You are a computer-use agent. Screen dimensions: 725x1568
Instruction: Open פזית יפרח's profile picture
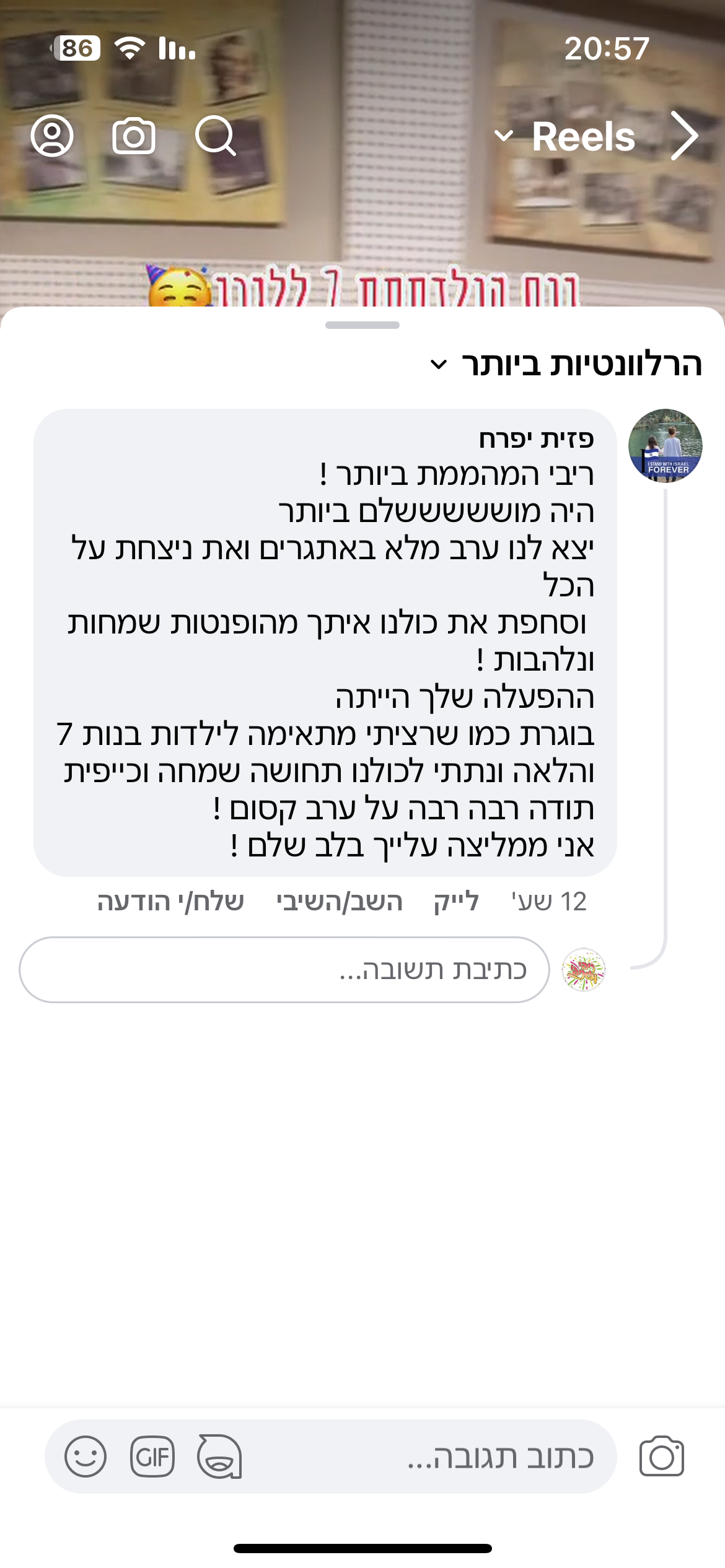click(665, 445)
